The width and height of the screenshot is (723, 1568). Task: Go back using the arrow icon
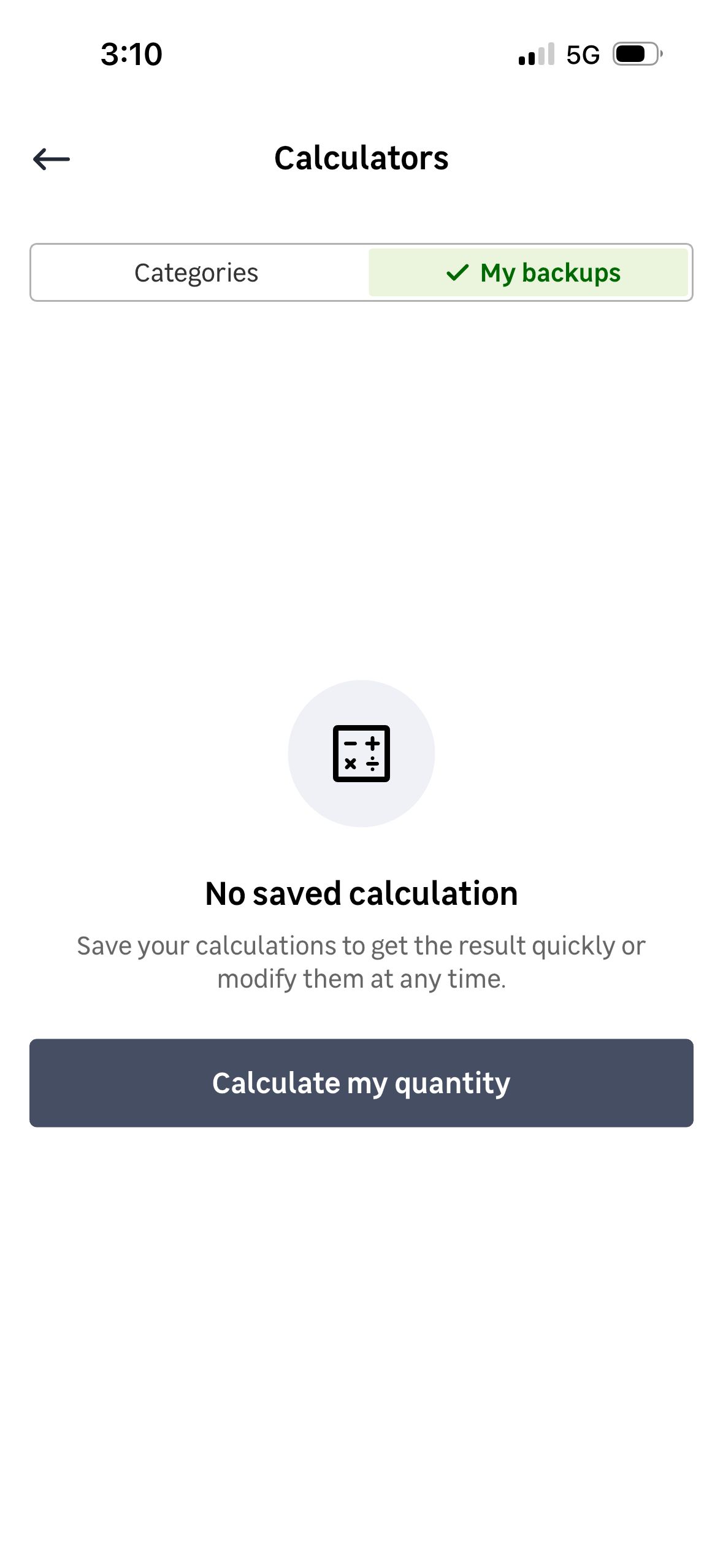point(52,159)
